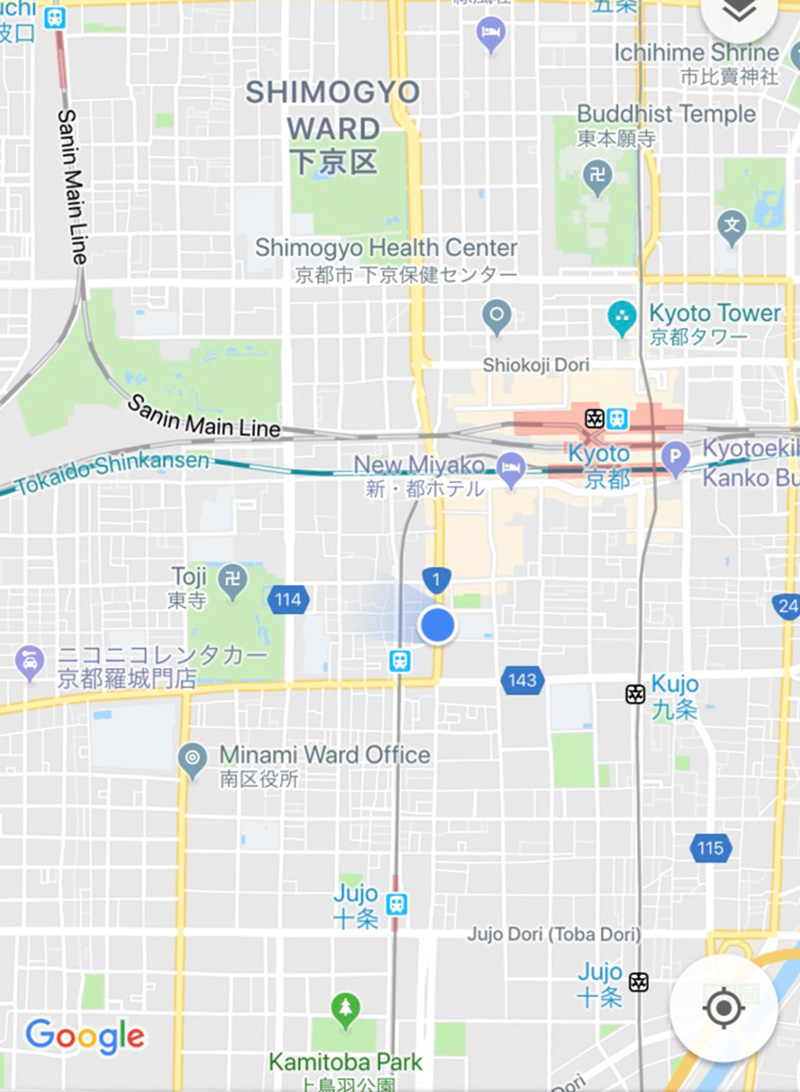
Task: Open the map layers button
Action: (738, 14)
